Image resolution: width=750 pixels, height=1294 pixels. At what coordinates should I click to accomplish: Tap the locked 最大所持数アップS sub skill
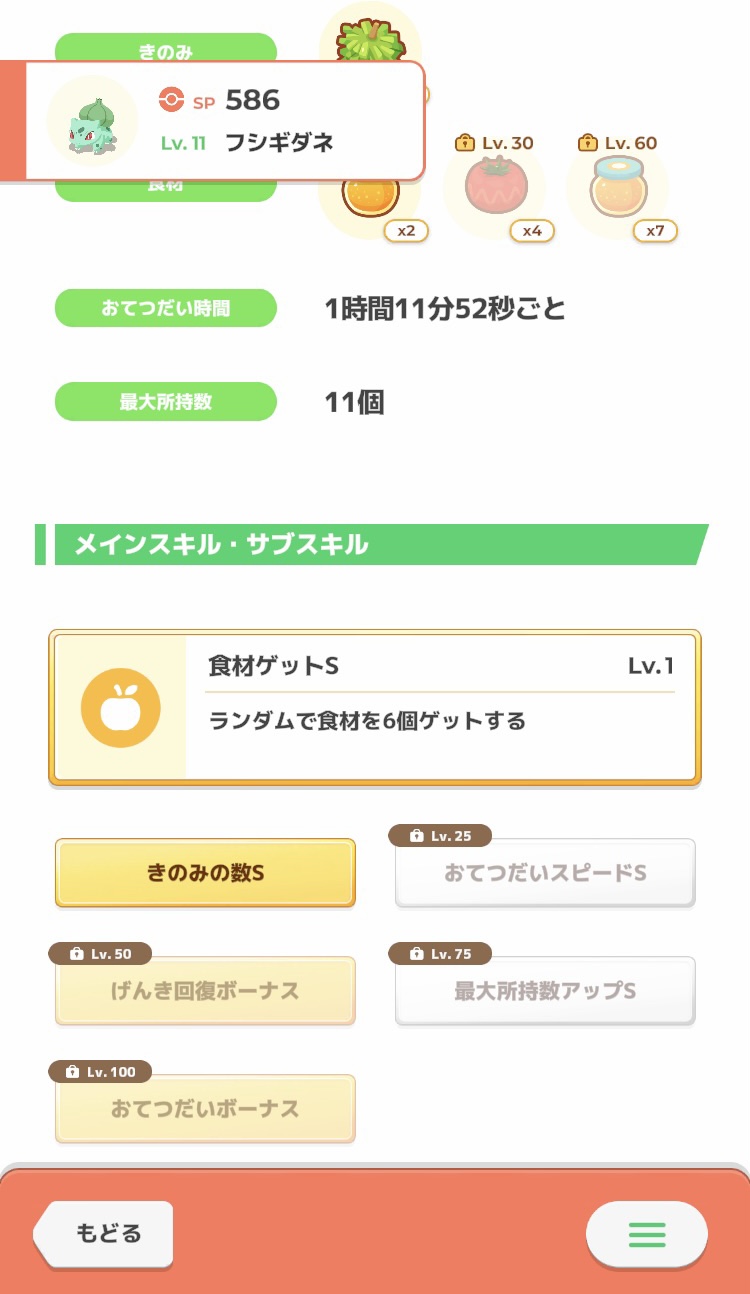tap(545, 991)
